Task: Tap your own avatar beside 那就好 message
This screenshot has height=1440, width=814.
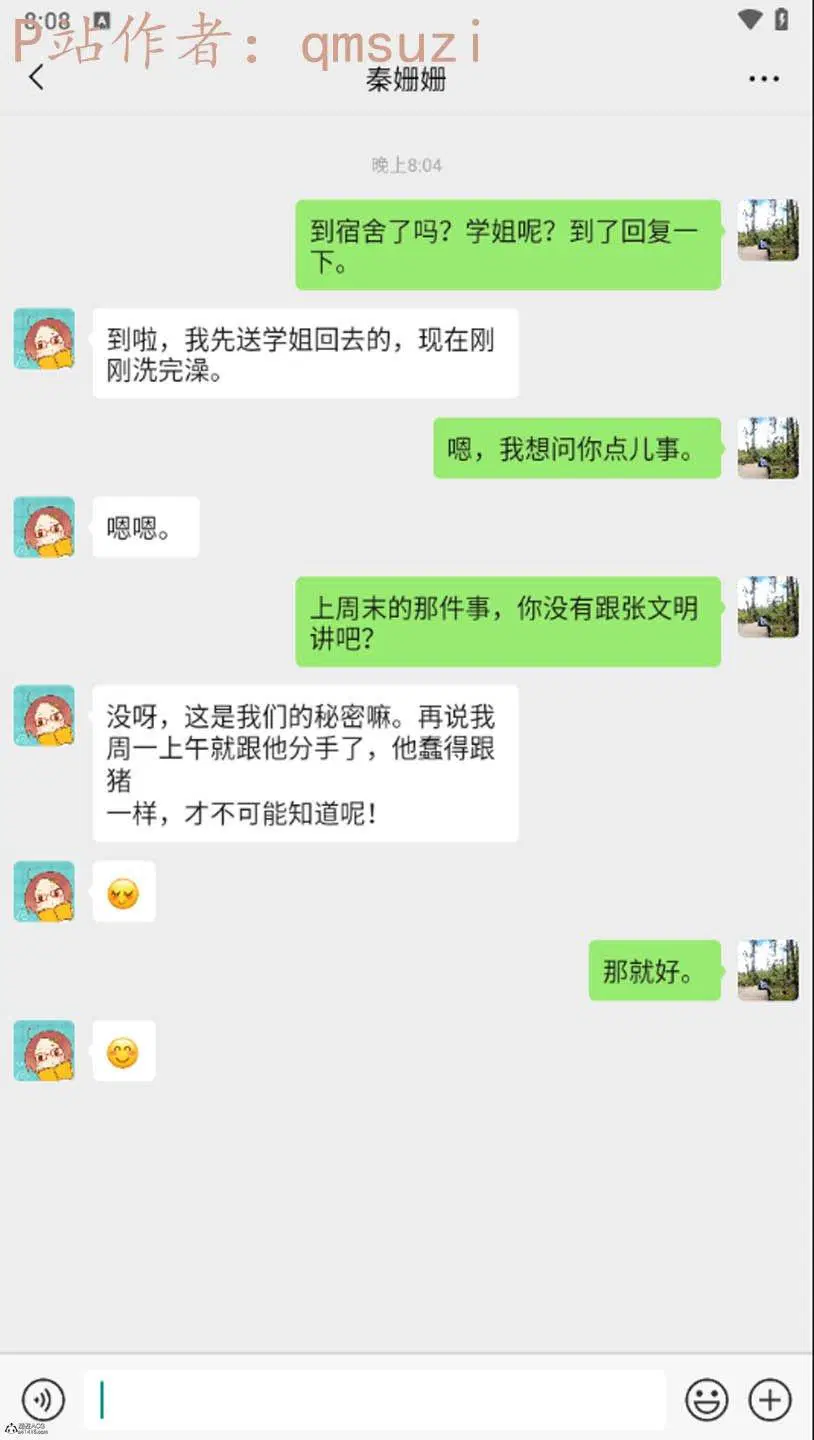Action: (767, 970)
